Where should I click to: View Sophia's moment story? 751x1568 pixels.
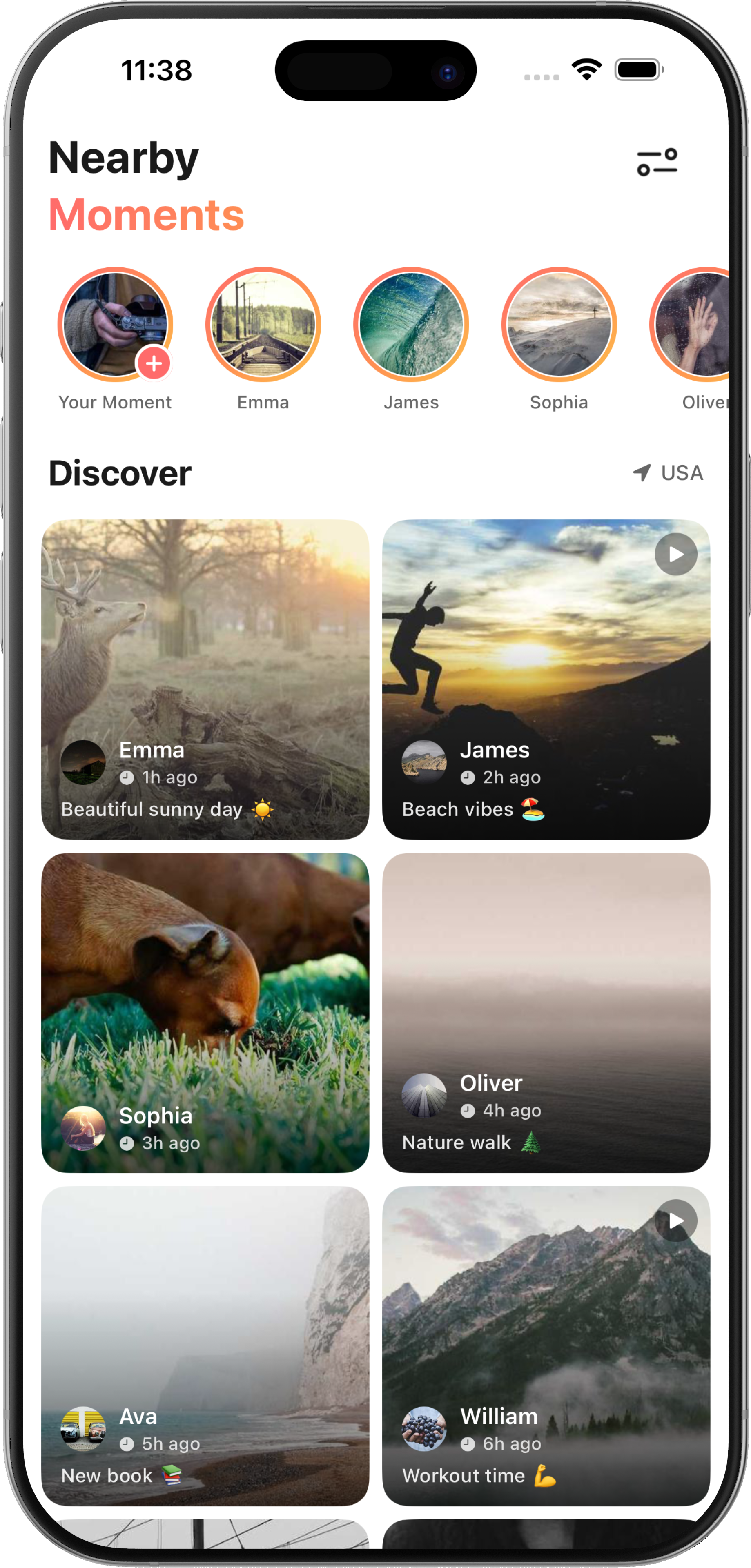tap(559, 325)
